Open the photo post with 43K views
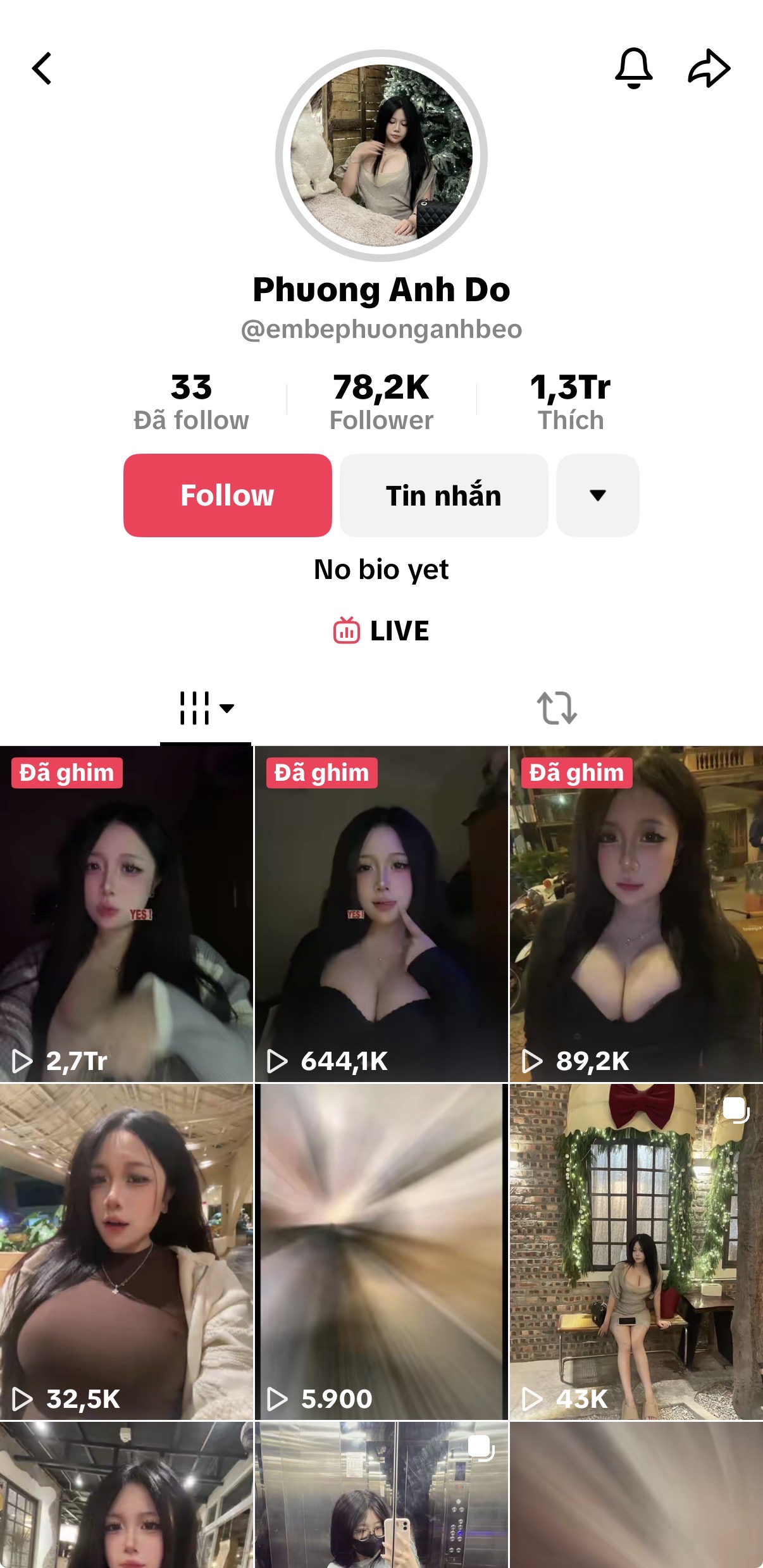This screenshot has width=763, height=1568. (x=636, y=1252)
